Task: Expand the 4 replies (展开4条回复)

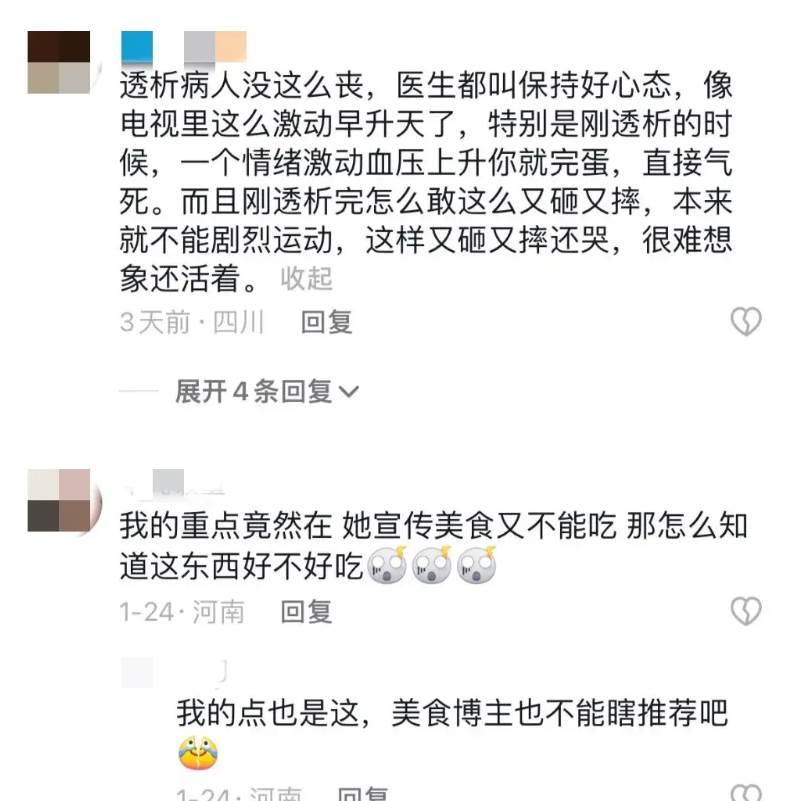Action: (x=266, y=392)
